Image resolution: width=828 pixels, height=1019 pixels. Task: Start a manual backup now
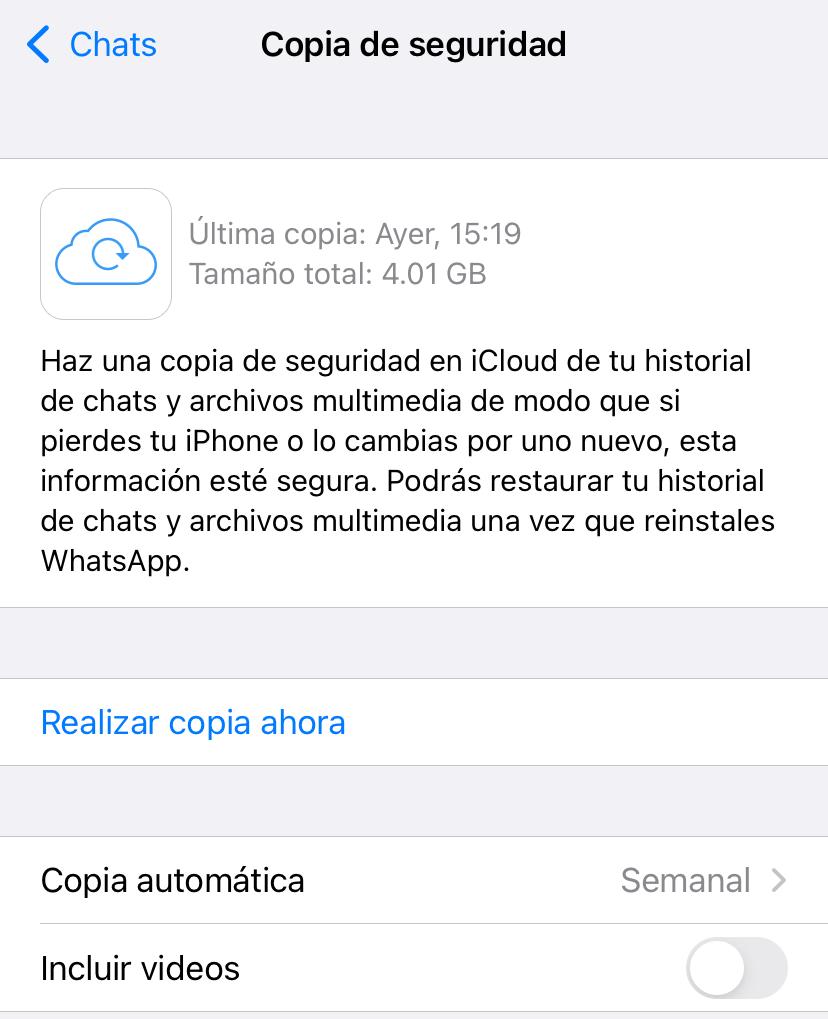click(x=193, y=722)
